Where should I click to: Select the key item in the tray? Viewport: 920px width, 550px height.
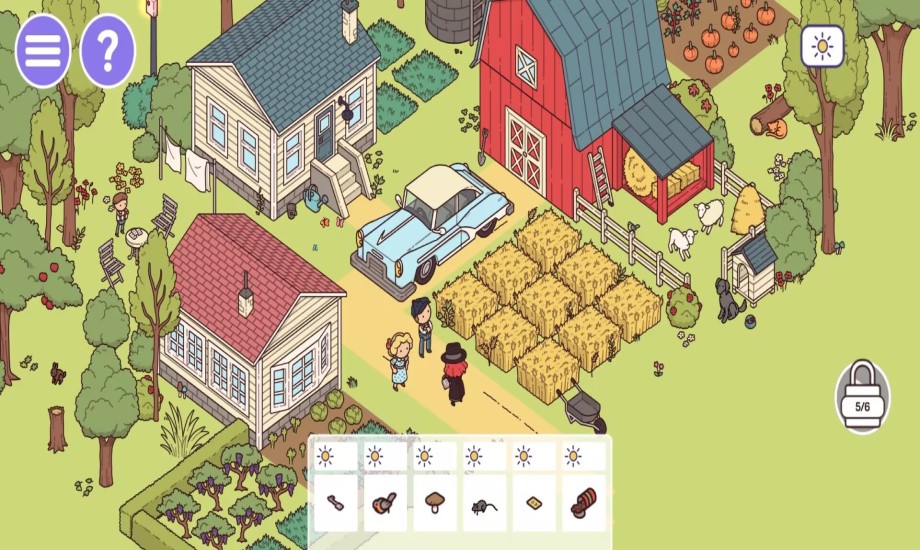click(335, 503)
